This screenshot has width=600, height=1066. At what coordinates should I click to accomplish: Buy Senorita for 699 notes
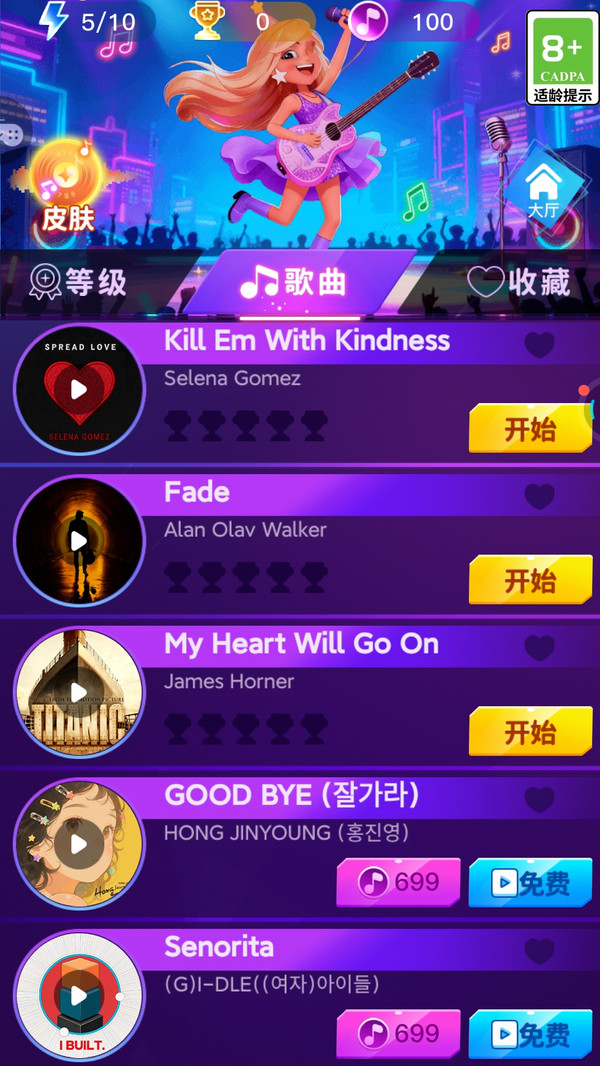pos(399,1033)
